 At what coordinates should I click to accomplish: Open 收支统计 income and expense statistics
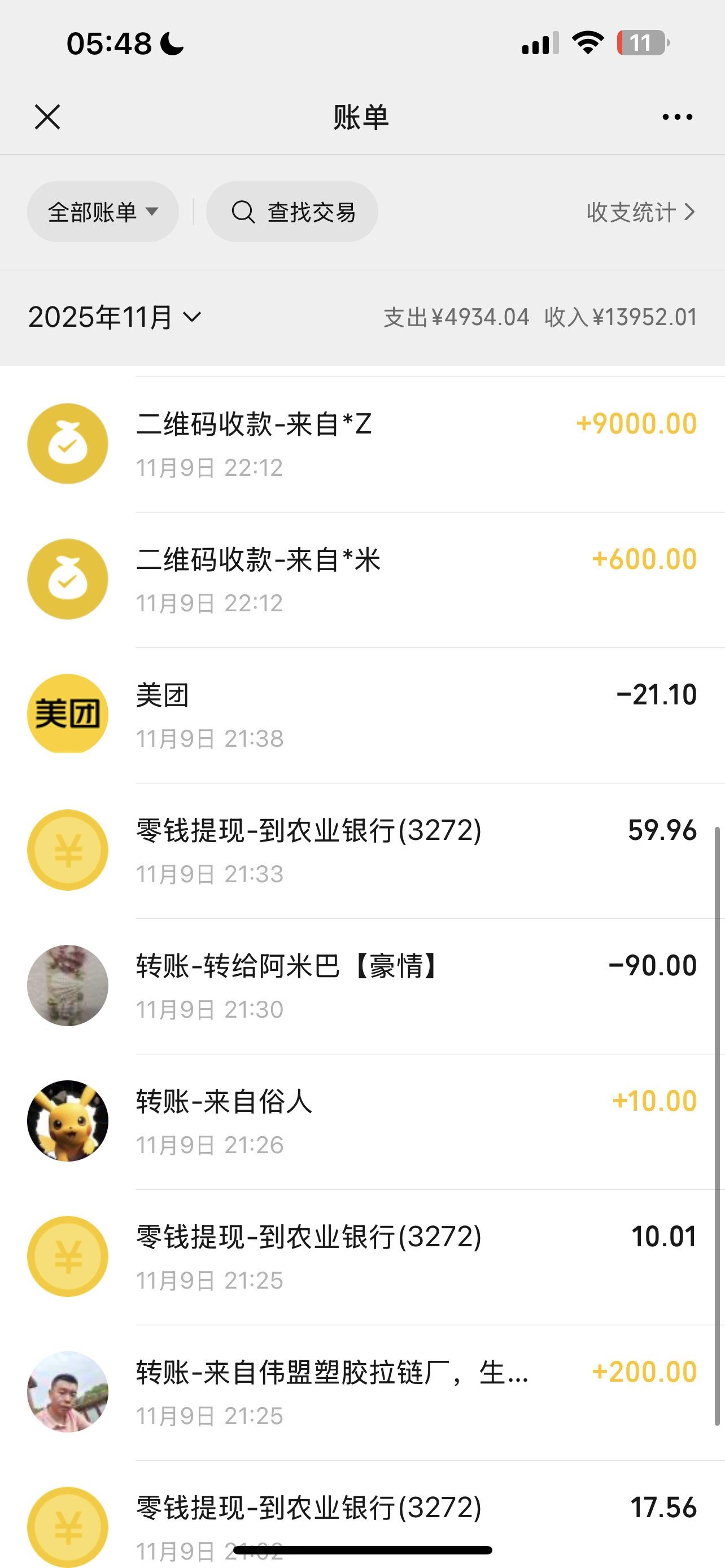(640, 212)
